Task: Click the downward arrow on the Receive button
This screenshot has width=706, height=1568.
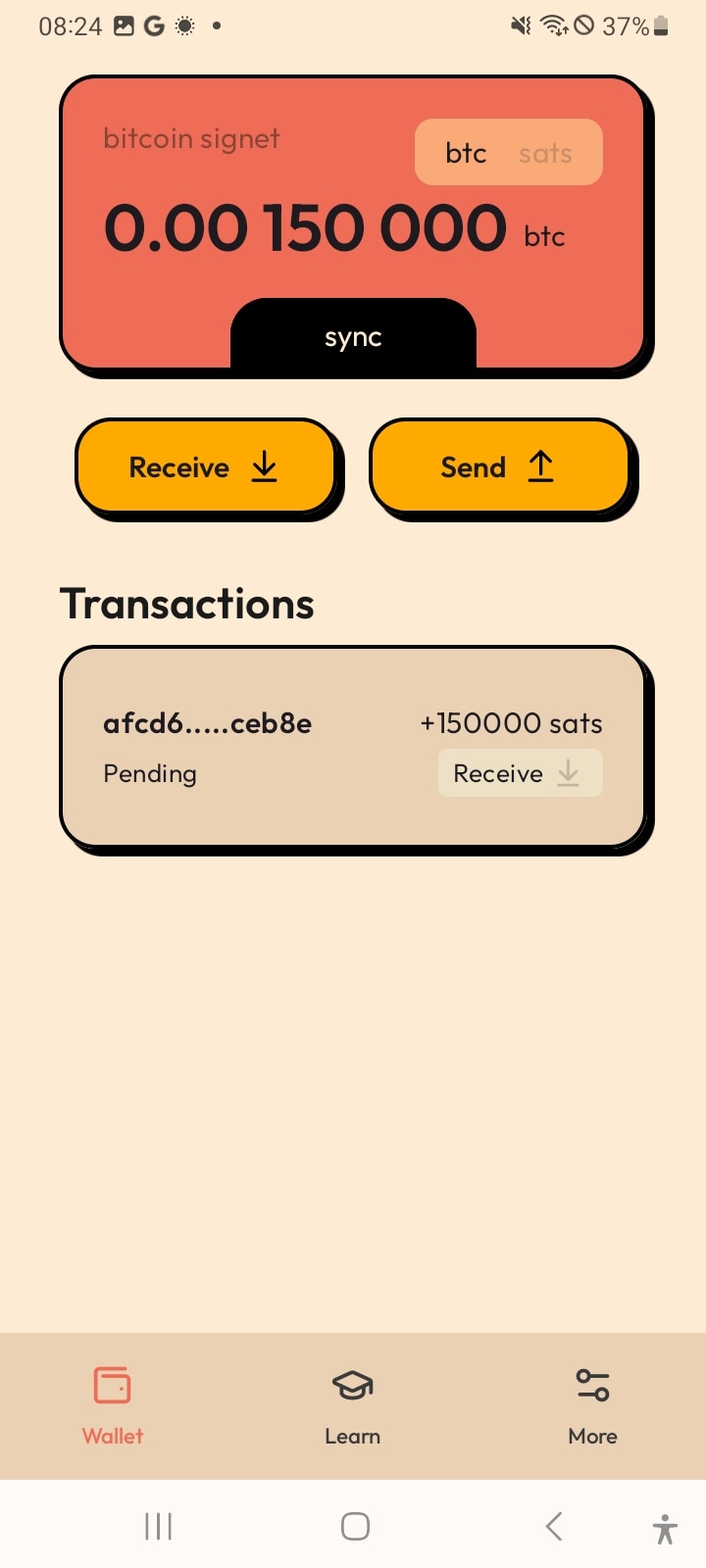Action: tap(263, 467)
